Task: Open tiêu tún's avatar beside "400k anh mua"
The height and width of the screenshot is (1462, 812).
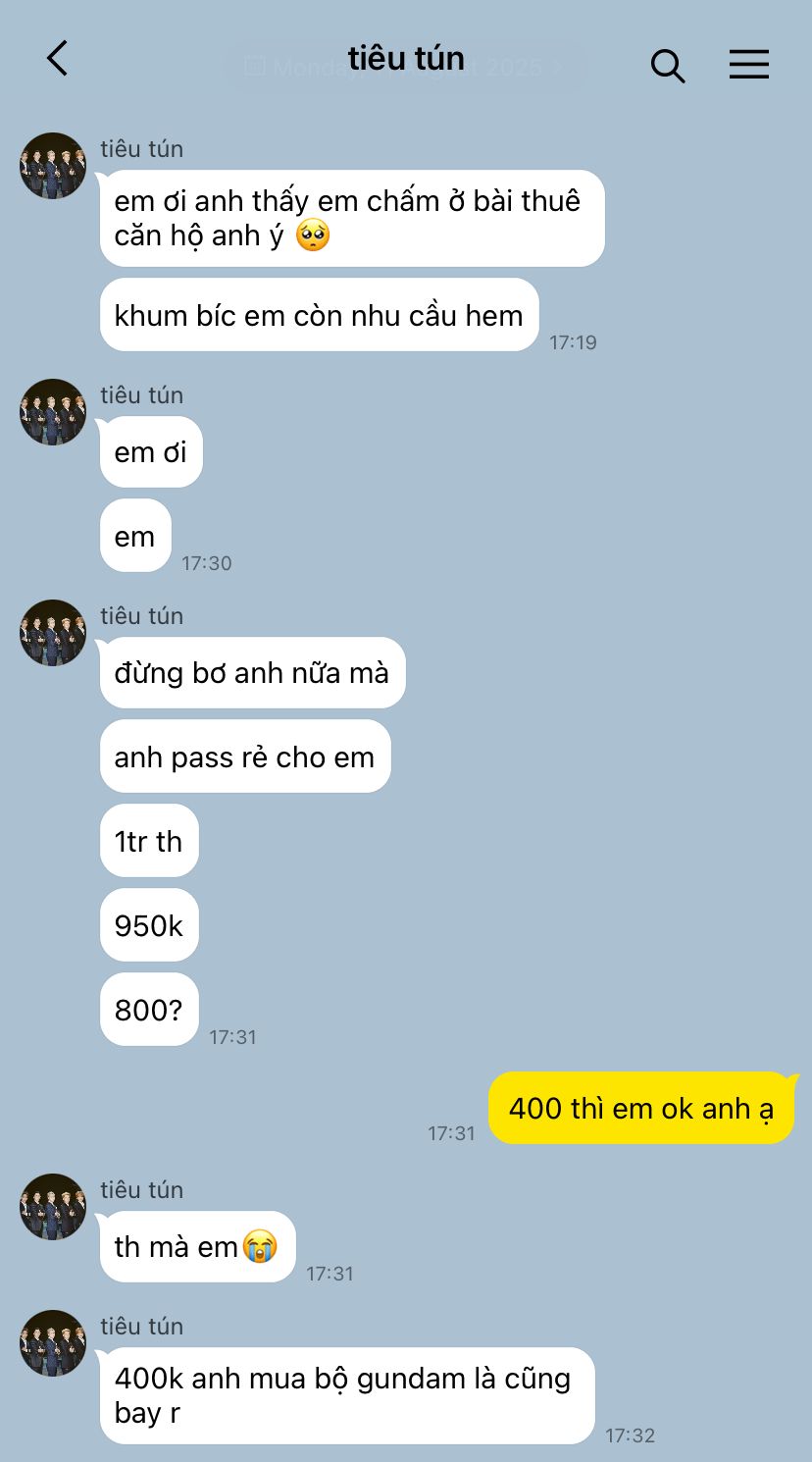Action: click(53, 1343)
